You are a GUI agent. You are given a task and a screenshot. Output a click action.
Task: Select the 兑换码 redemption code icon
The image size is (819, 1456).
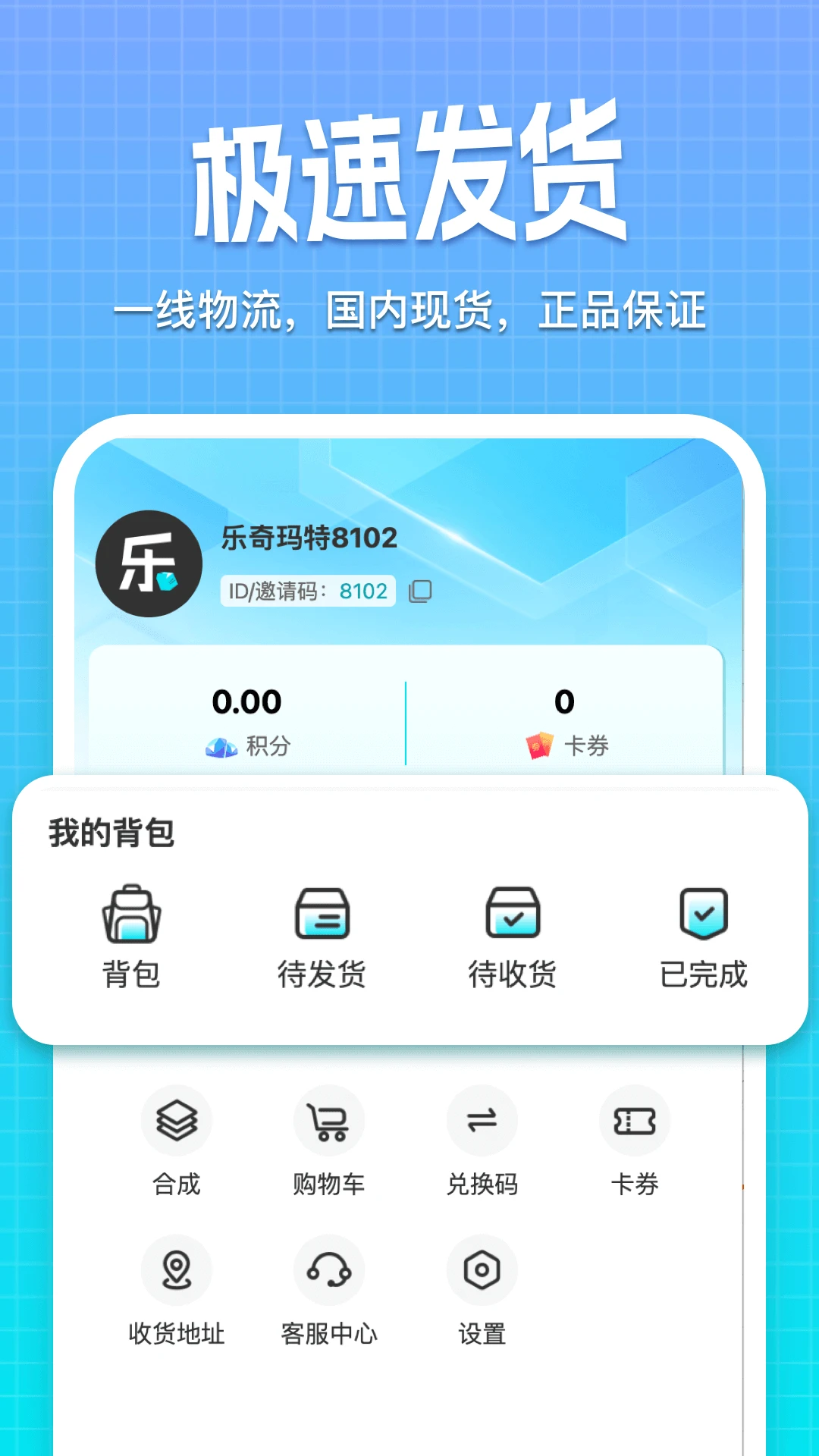pyautogui.click(x=482, y=1120)
